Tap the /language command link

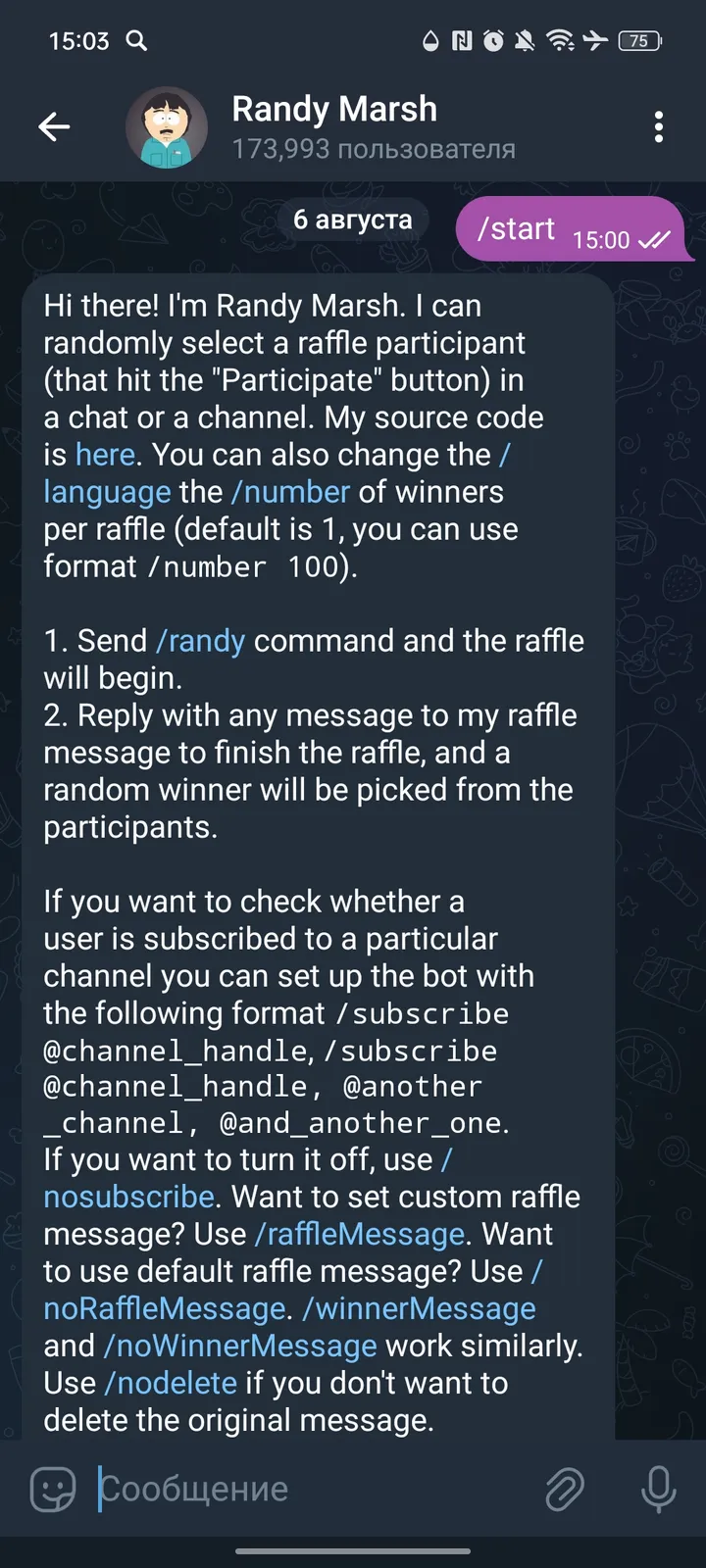106,491
